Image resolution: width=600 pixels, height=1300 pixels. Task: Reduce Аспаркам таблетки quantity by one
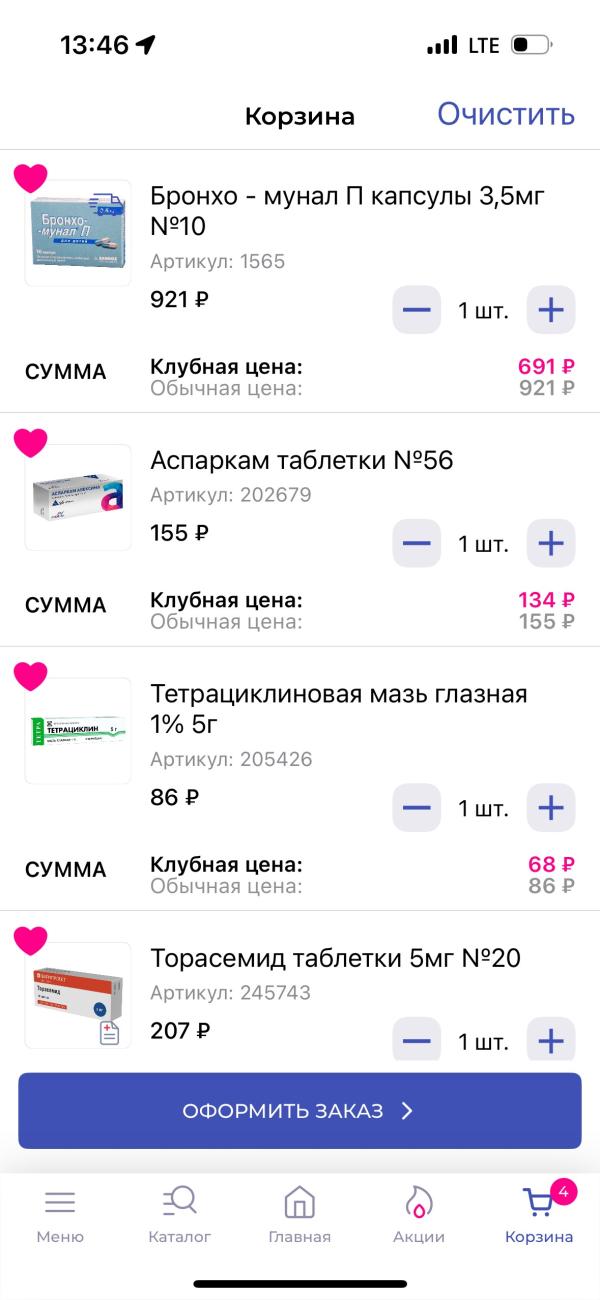416,544
